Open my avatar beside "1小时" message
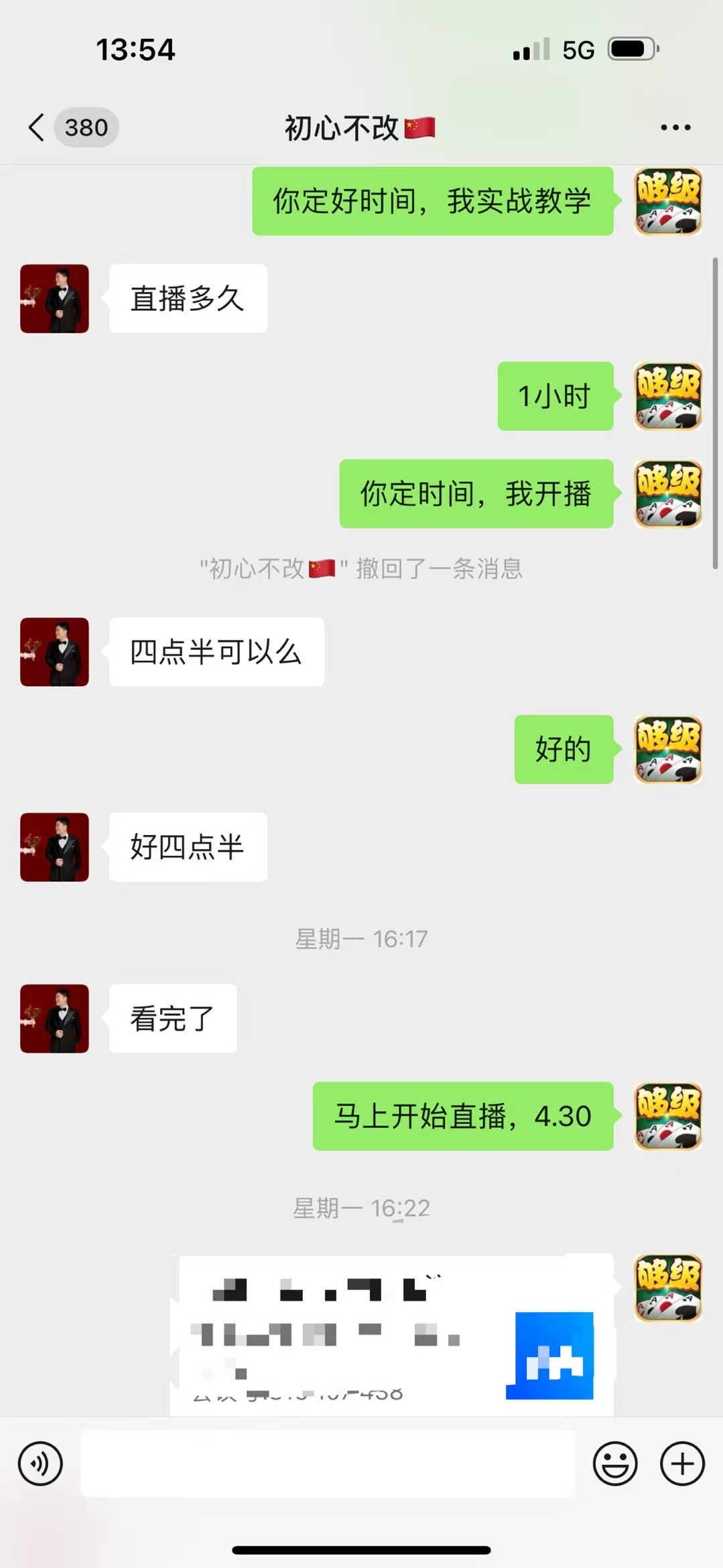Screen dimensions: 723x1568 tap(668, 397)
